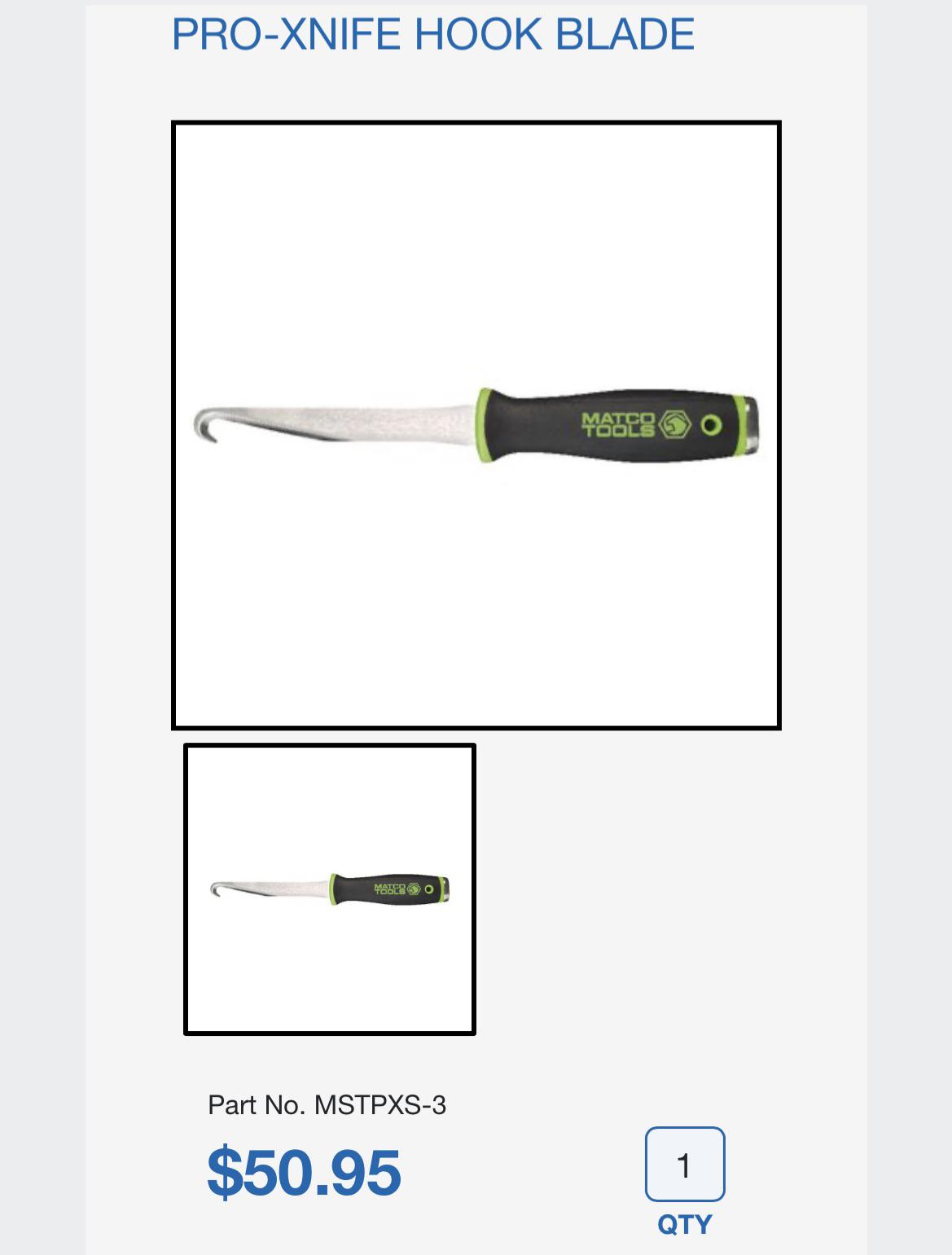
Task: Select the smaller product thumbnail image
Action: pyautogui.click(x=329, y=886)
